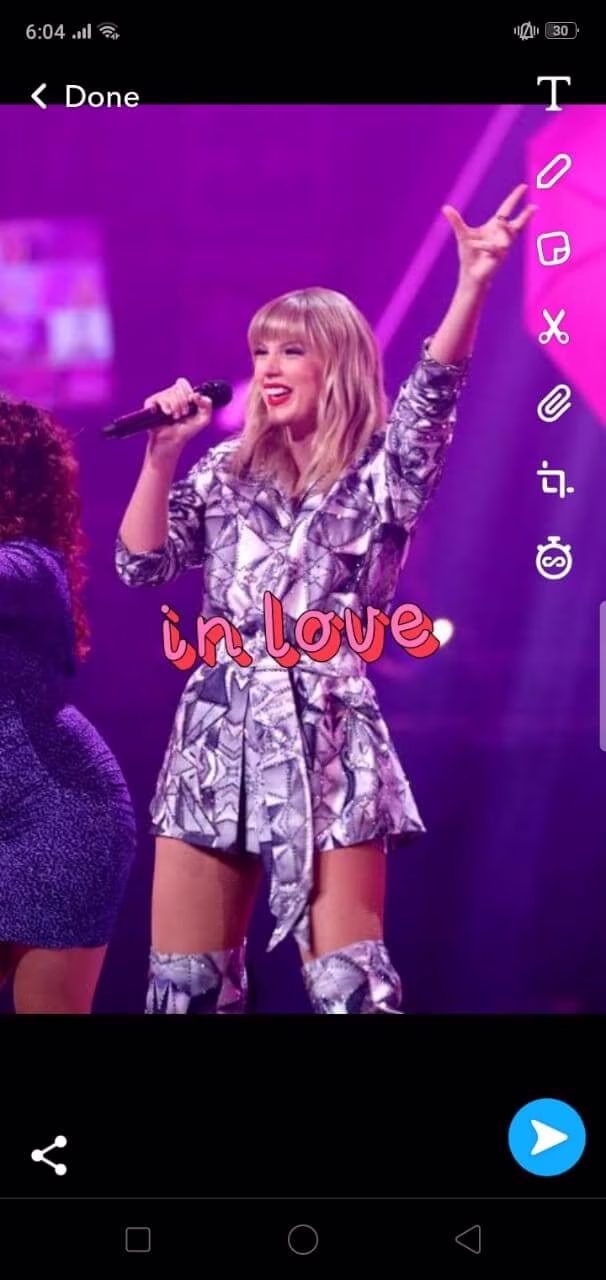Go to the system home screen

click(x=303, y=1240)
